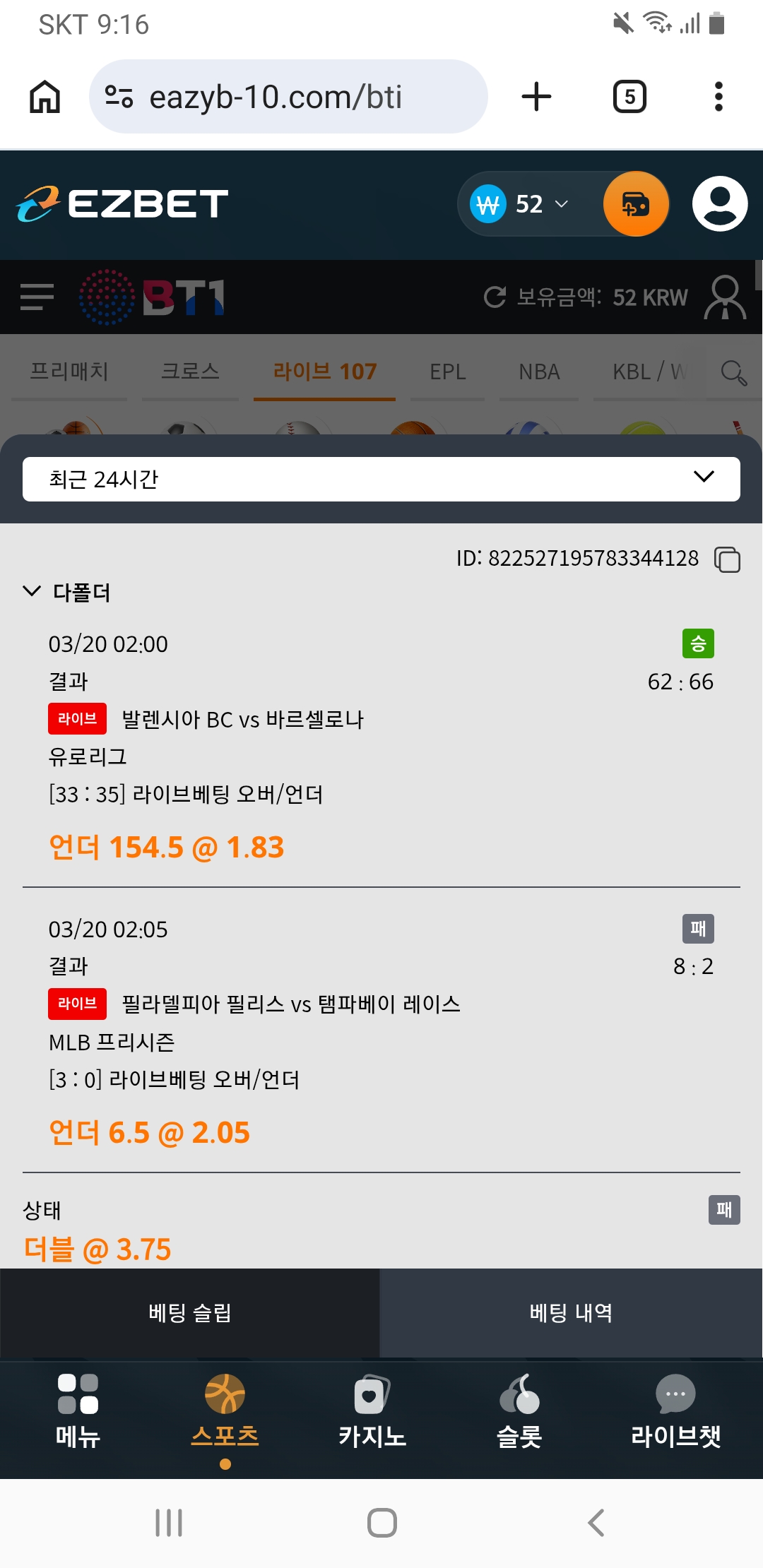The height and width of the screenshot is (1568, 763).
Task: Go to the browser home page
Action: 45,97
